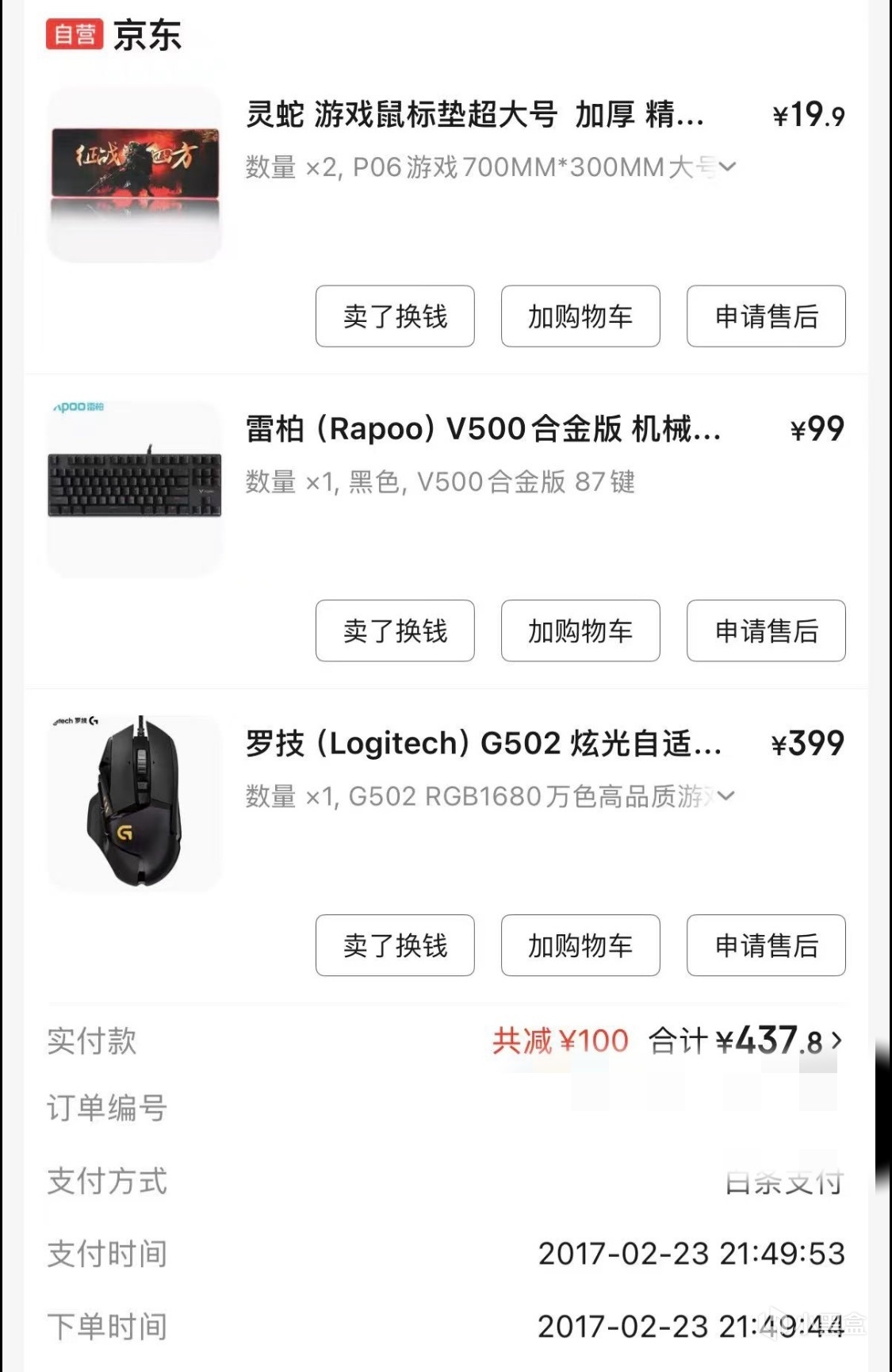The width and height of the screenshot is (892, 1372).
Task: Sell the Logitech G502 mouse for cash
Action: (x=395, y=945)
